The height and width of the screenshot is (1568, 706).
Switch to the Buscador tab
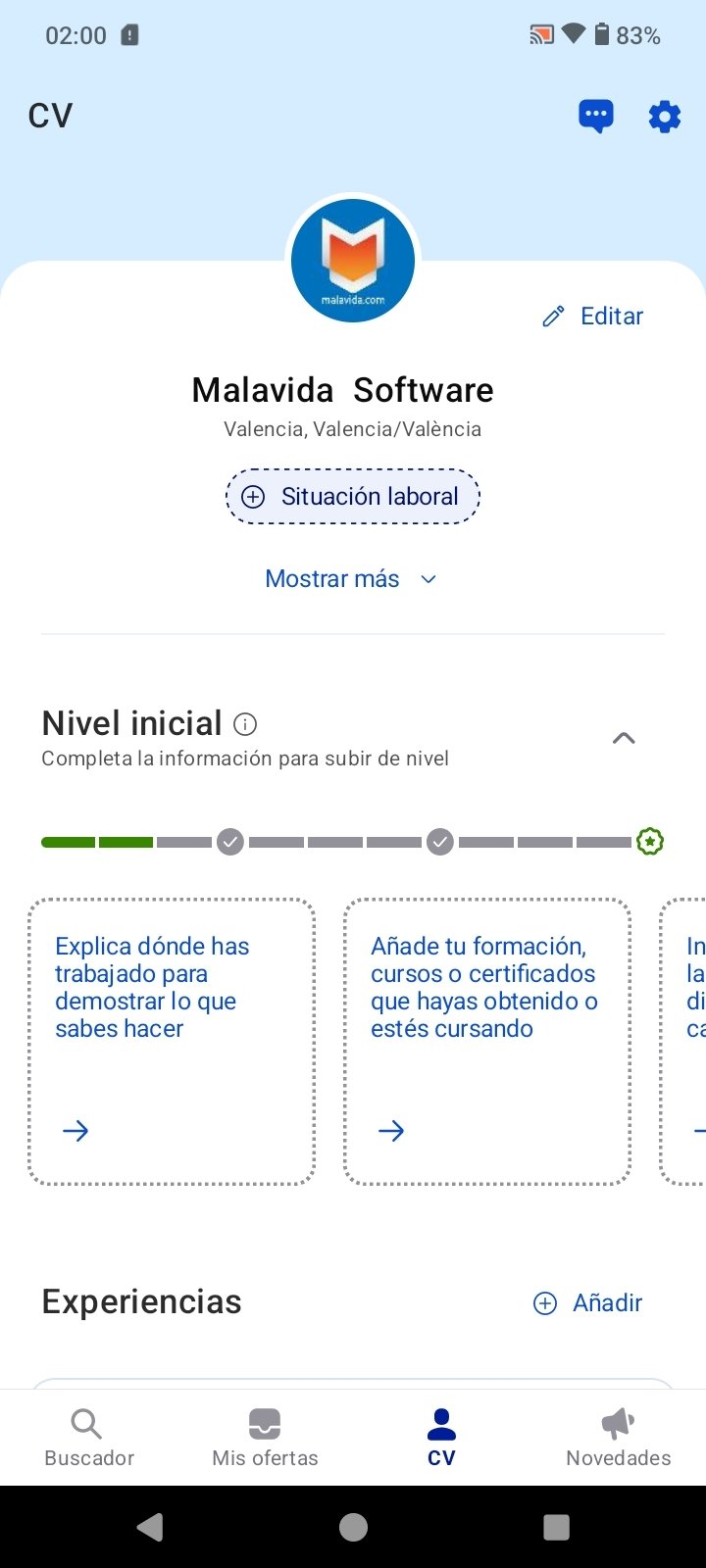pyautogui.click(x=88, y=1437)
